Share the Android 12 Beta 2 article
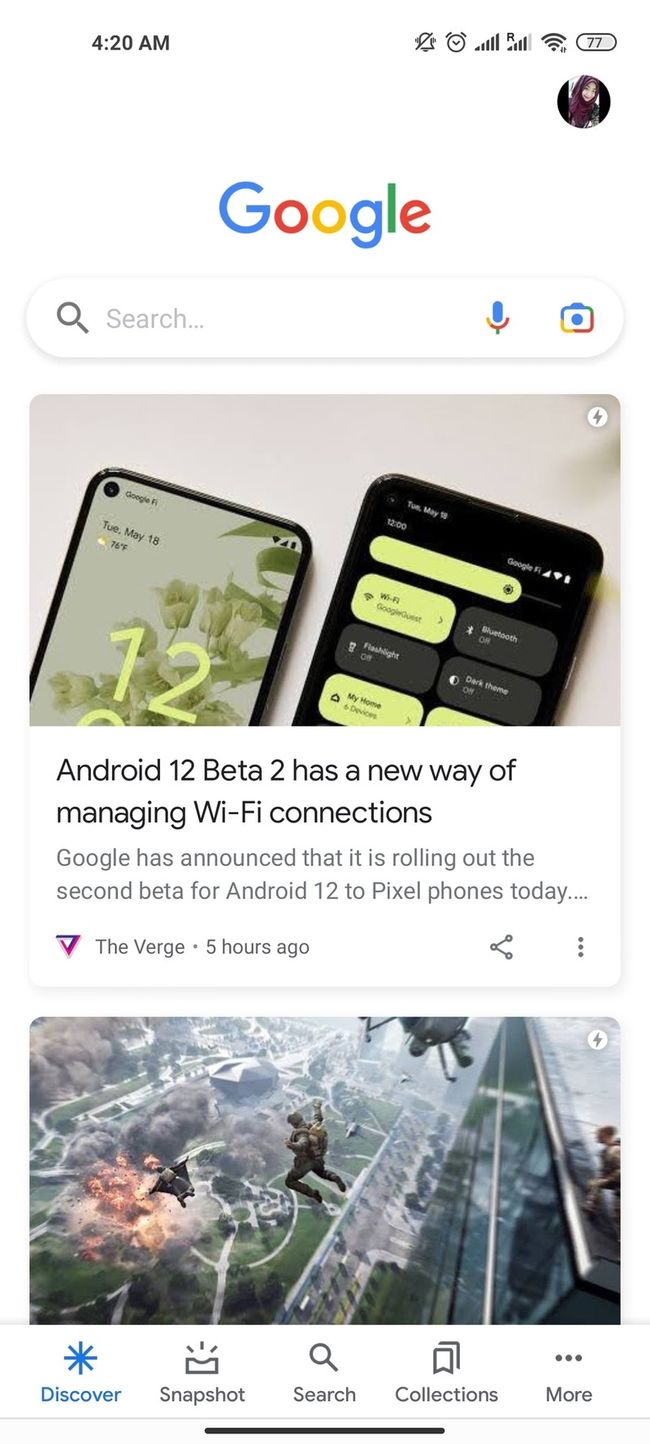Image resolution: width=650 pixels, height=1444 pixels. [x=501, y=947]
